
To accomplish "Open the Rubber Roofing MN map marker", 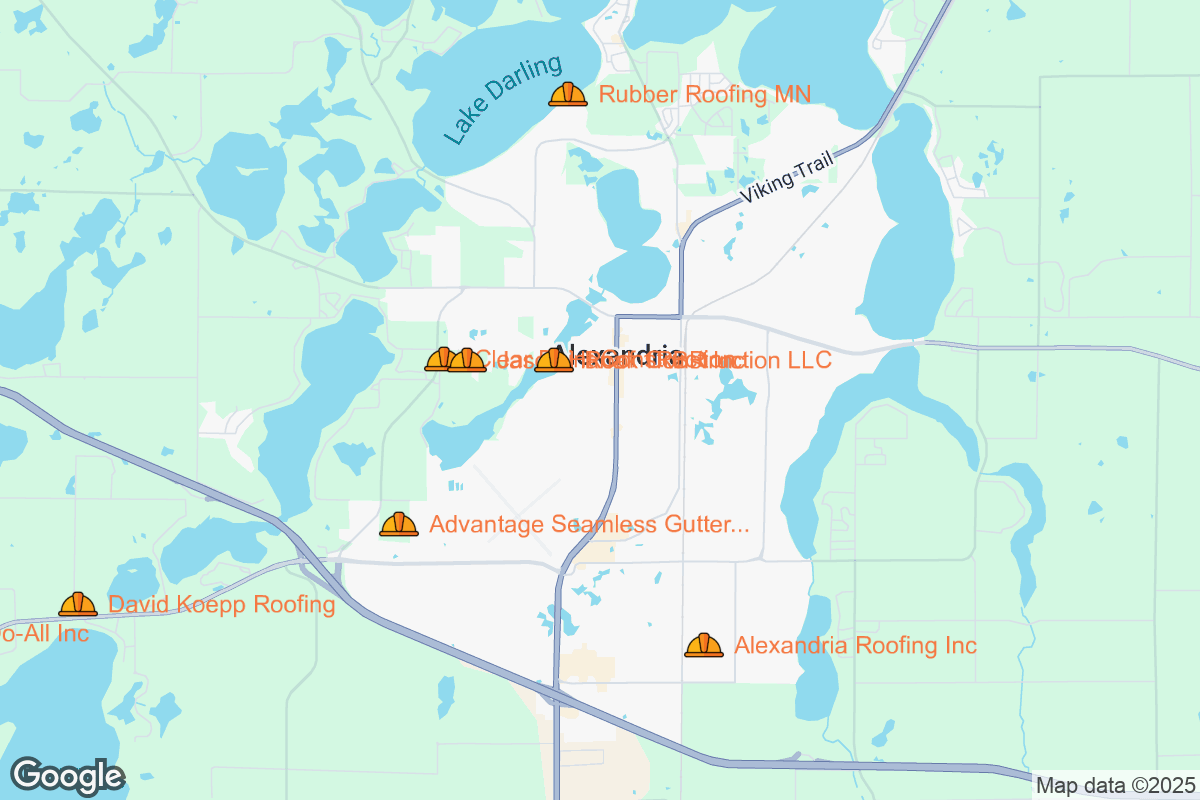I will click(x=567, y=95).
